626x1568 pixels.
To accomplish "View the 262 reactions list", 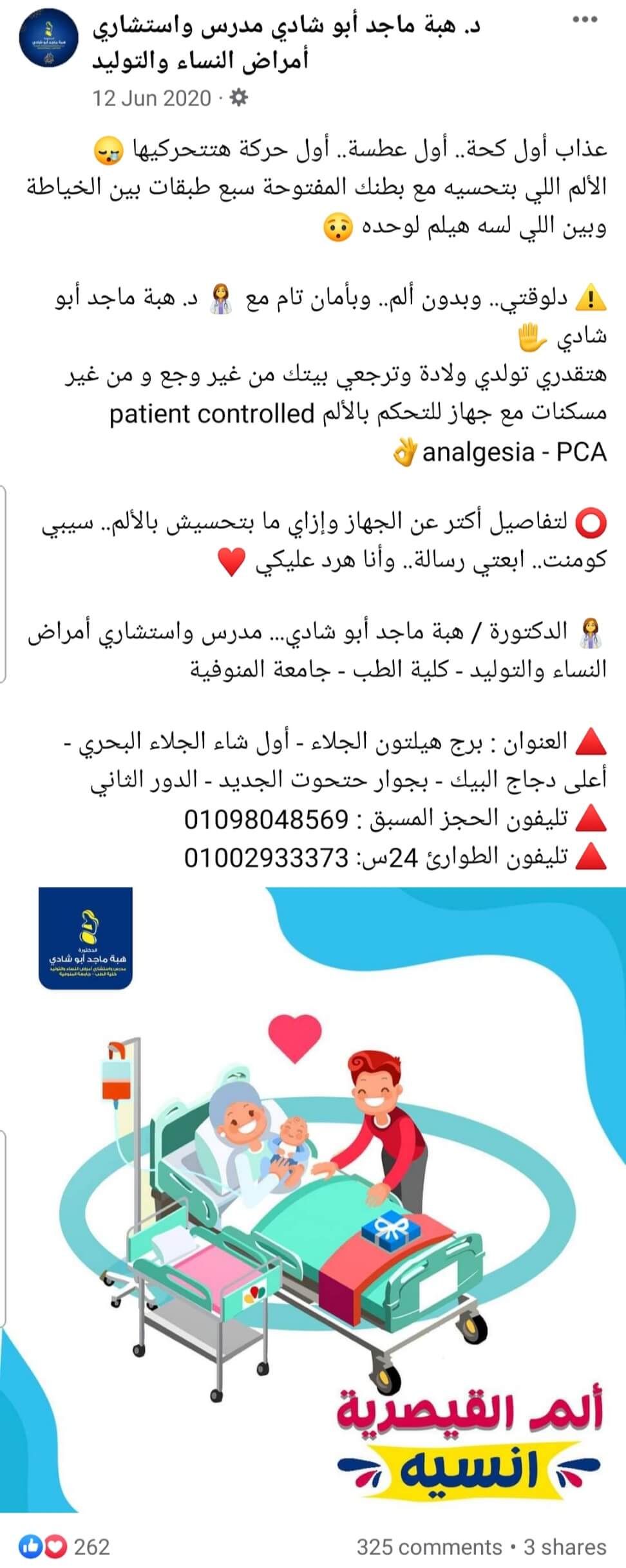I will point(64,1546).
